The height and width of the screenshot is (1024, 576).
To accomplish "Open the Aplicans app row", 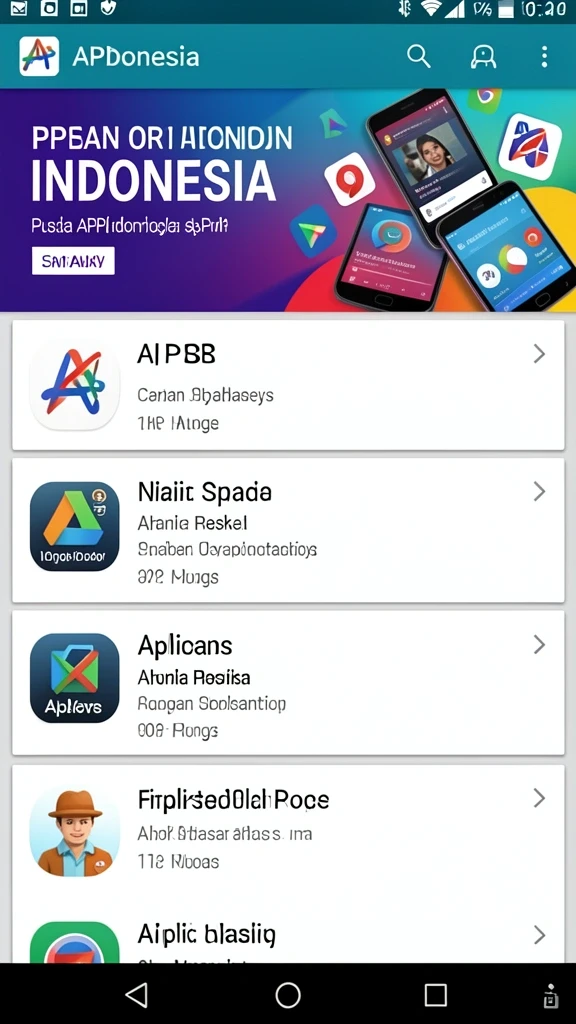I will (x=288, y=683).
